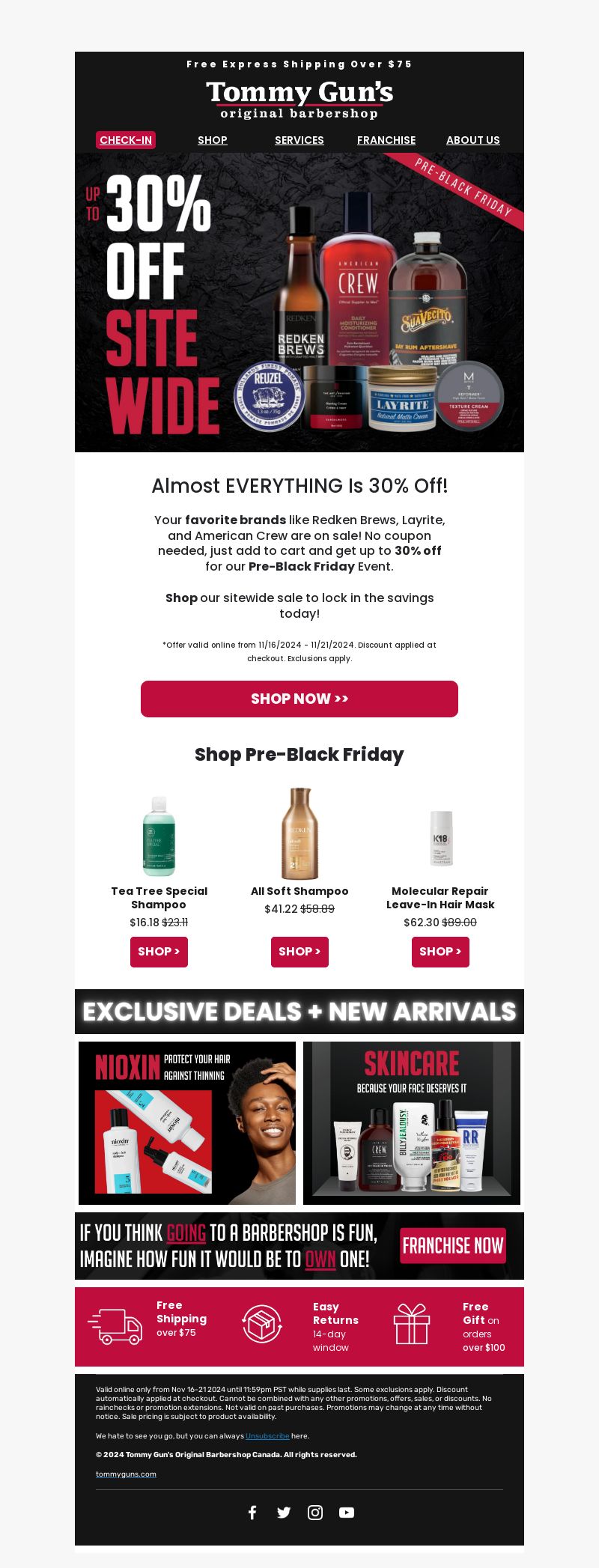
Task: Shop the All Soft Shampoo
Action: tap(299, 952)
